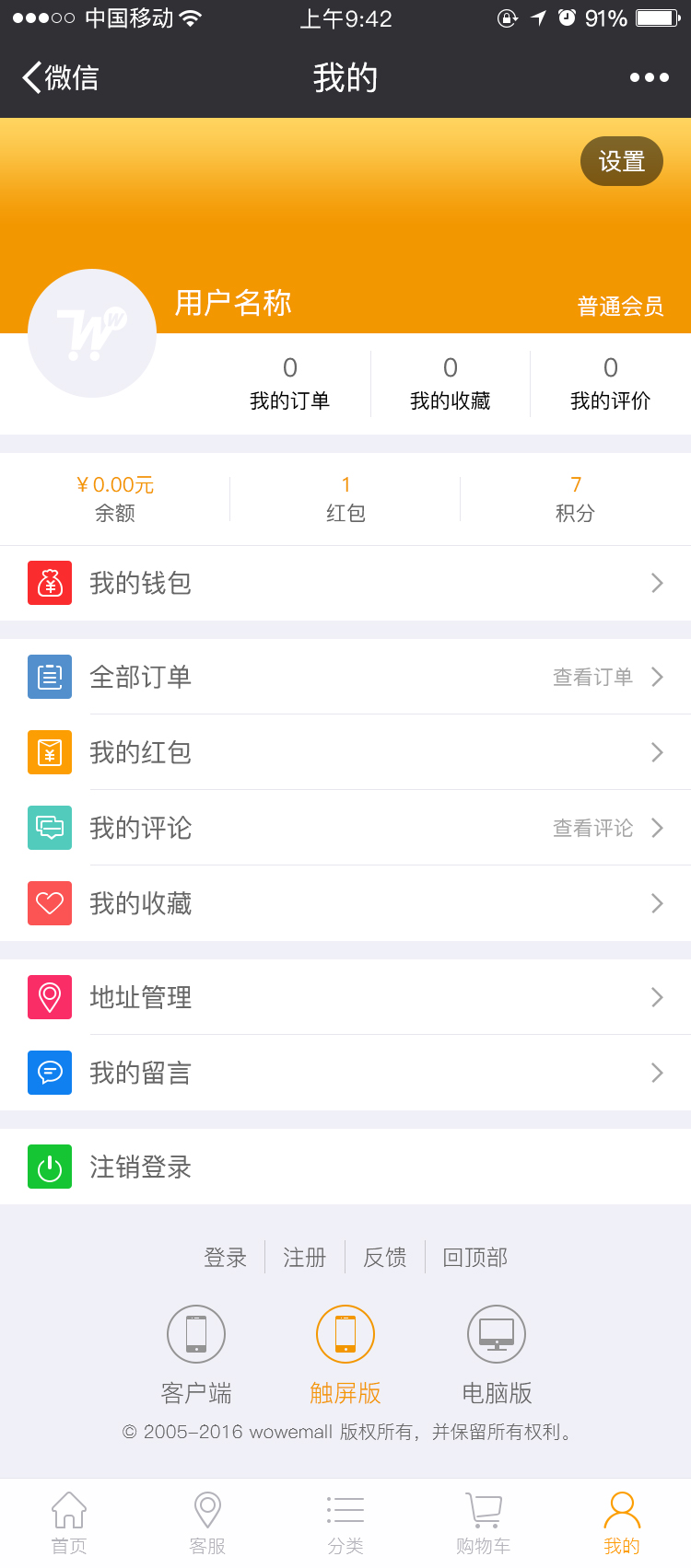Tap the 注册 footer link
Image resolution: width=691 pixels, height=1568 pixels.
click(305, 1257)
